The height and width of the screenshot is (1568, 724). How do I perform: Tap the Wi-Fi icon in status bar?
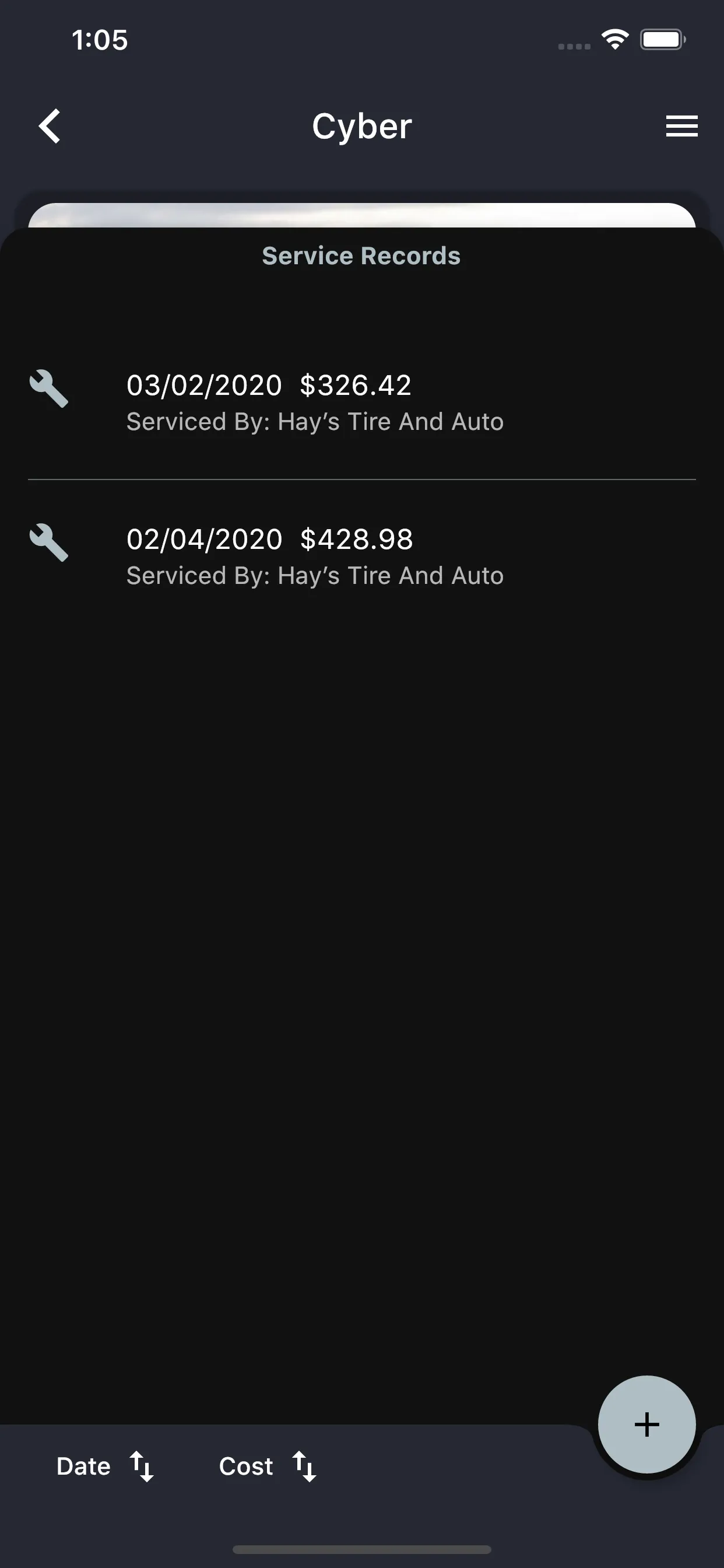click(614, 39)
